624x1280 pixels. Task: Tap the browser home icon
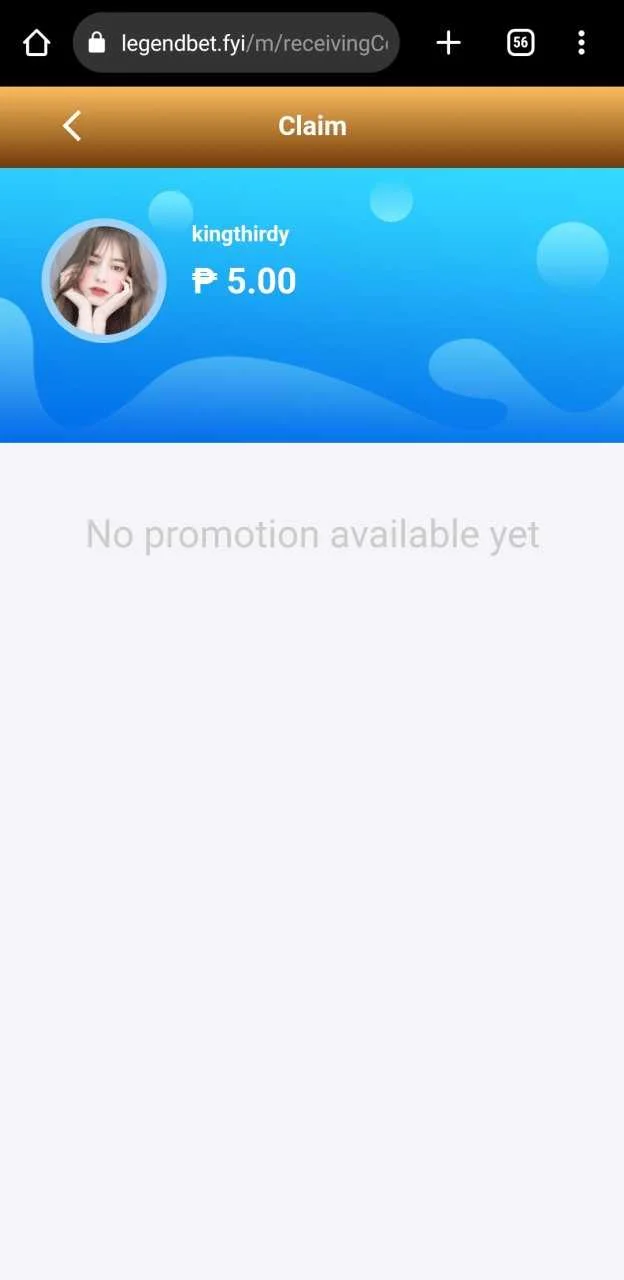(x=36, y=43)
